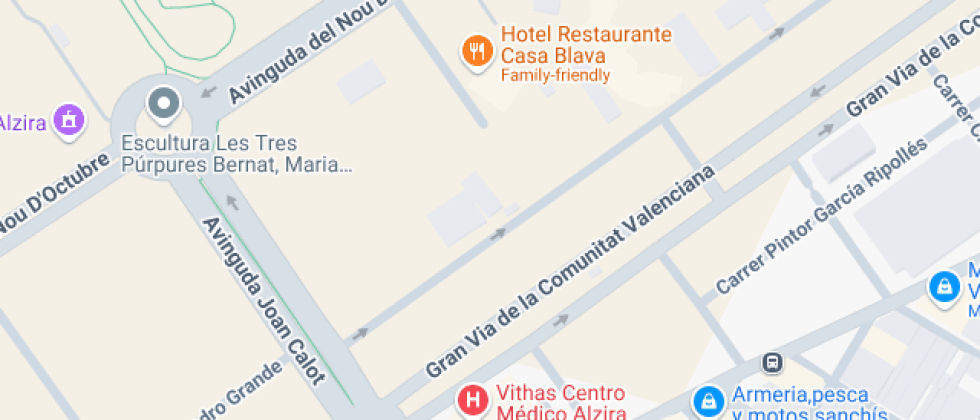Select the Escultura Les Tres Púrpures pin

click(163, 104)
